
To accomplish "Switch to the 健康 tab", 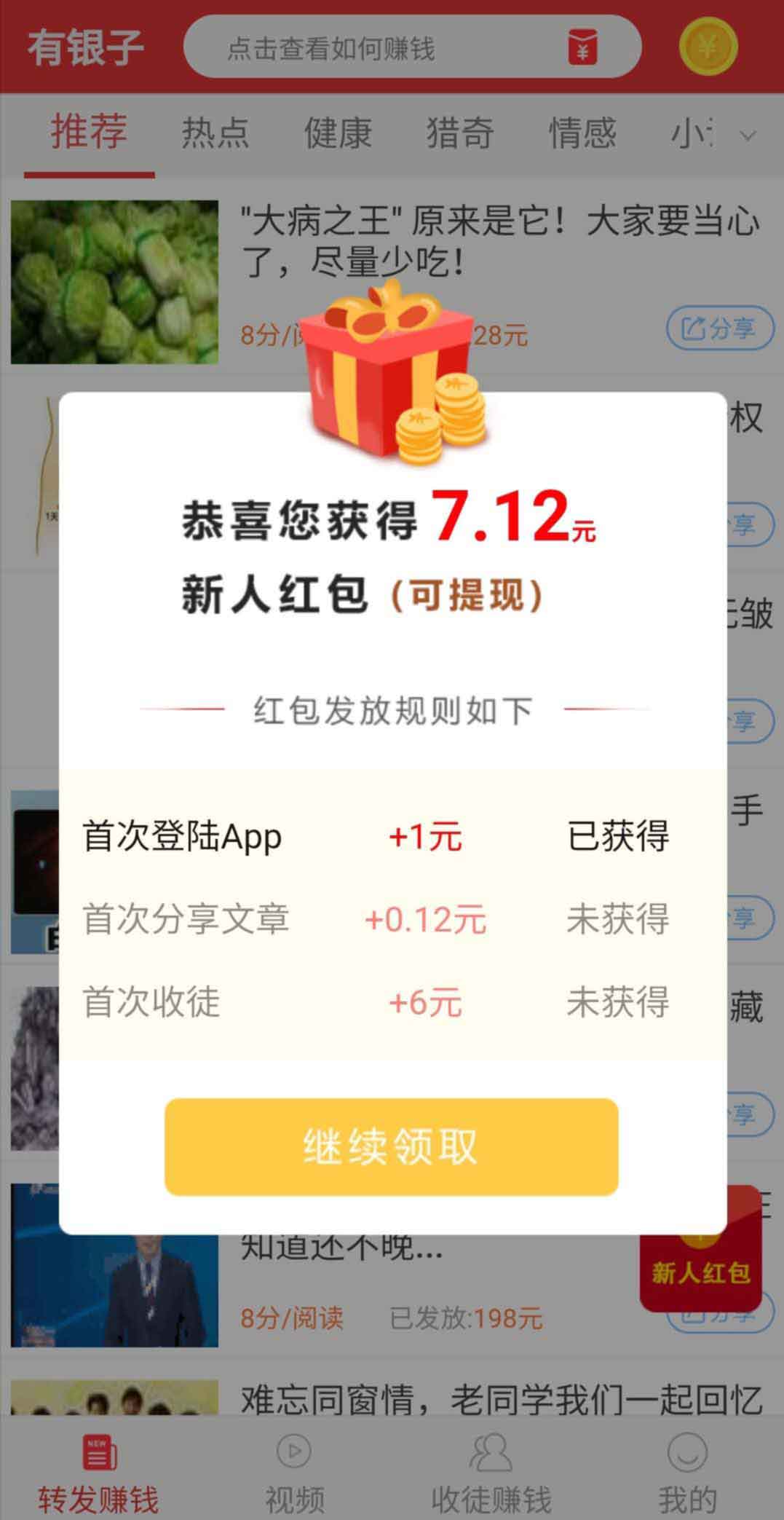I will click(338, 133).
